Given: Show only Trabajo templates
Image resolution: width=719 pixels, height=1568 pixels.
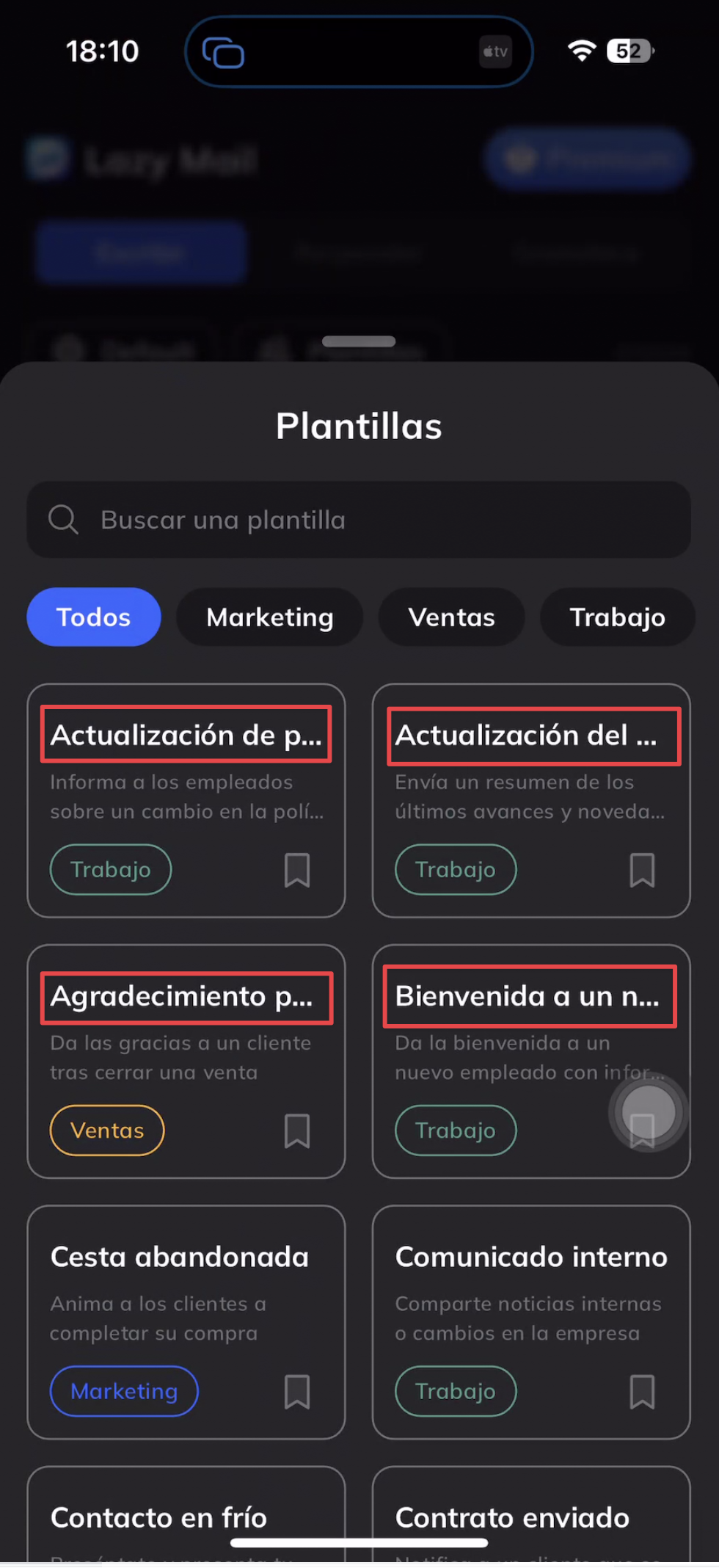Looking at the screenshot, I should 617,617.
